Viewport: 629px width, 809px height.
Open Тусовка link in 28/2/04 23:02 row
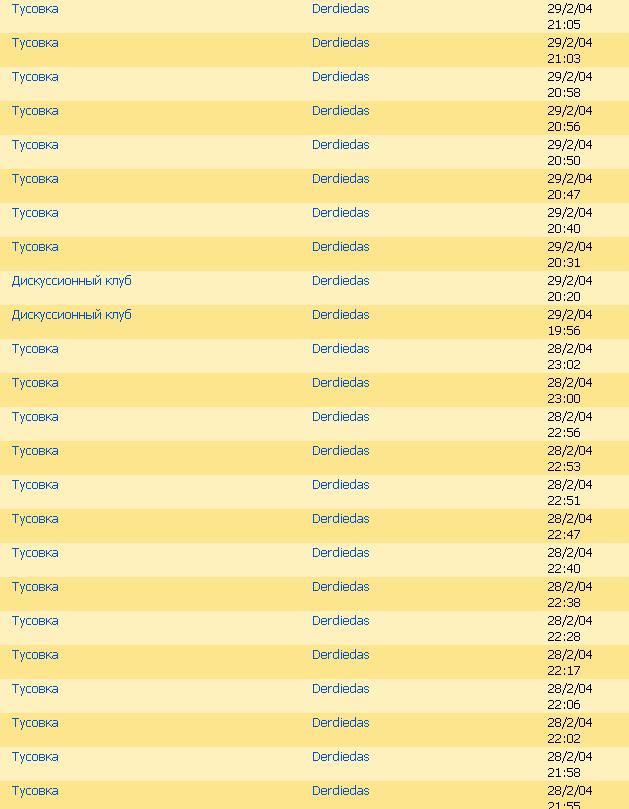point(35,349)
